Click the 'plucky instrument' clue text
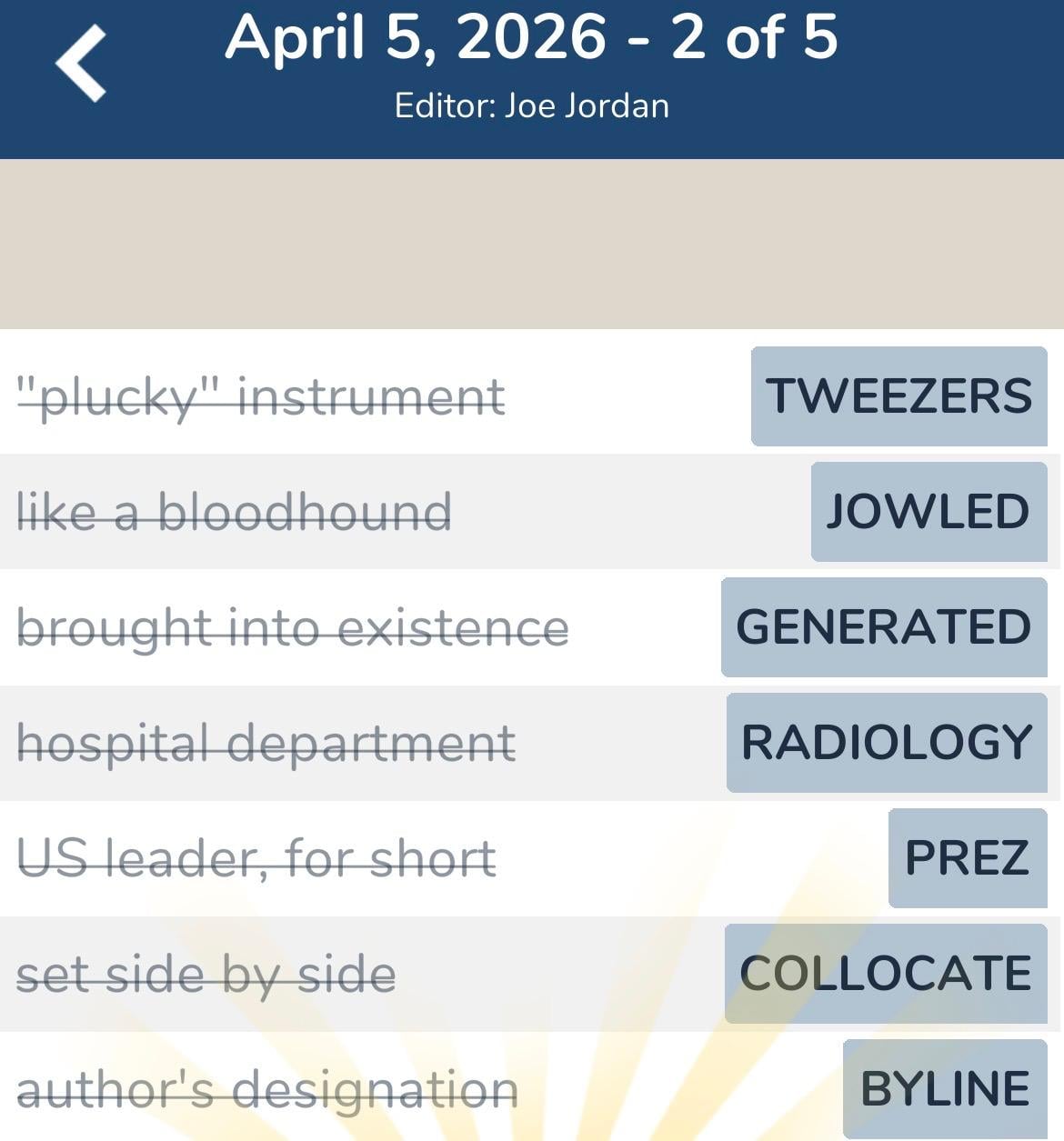 (260, 394)
